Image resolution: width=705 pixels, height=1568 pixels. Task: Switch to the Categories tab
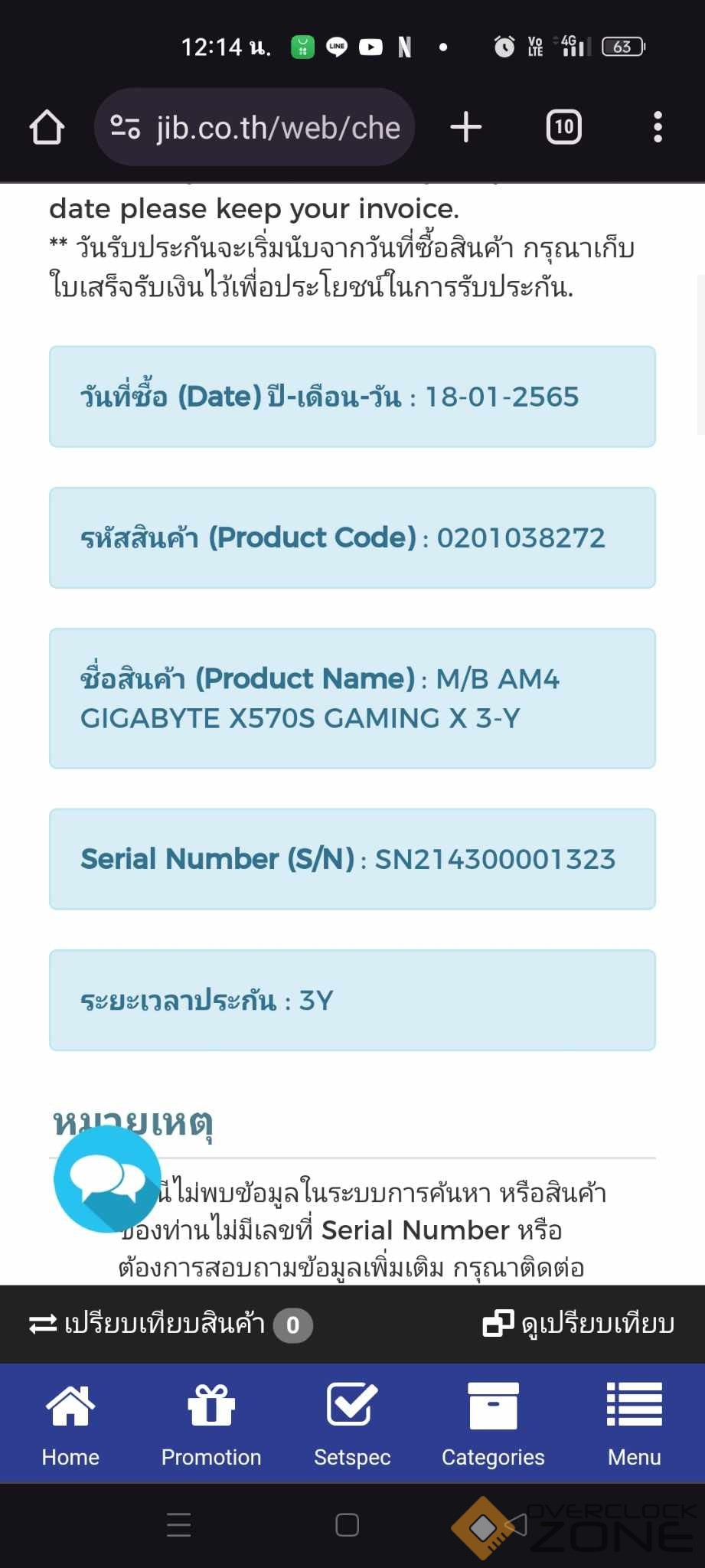(x=493, y=1424)
